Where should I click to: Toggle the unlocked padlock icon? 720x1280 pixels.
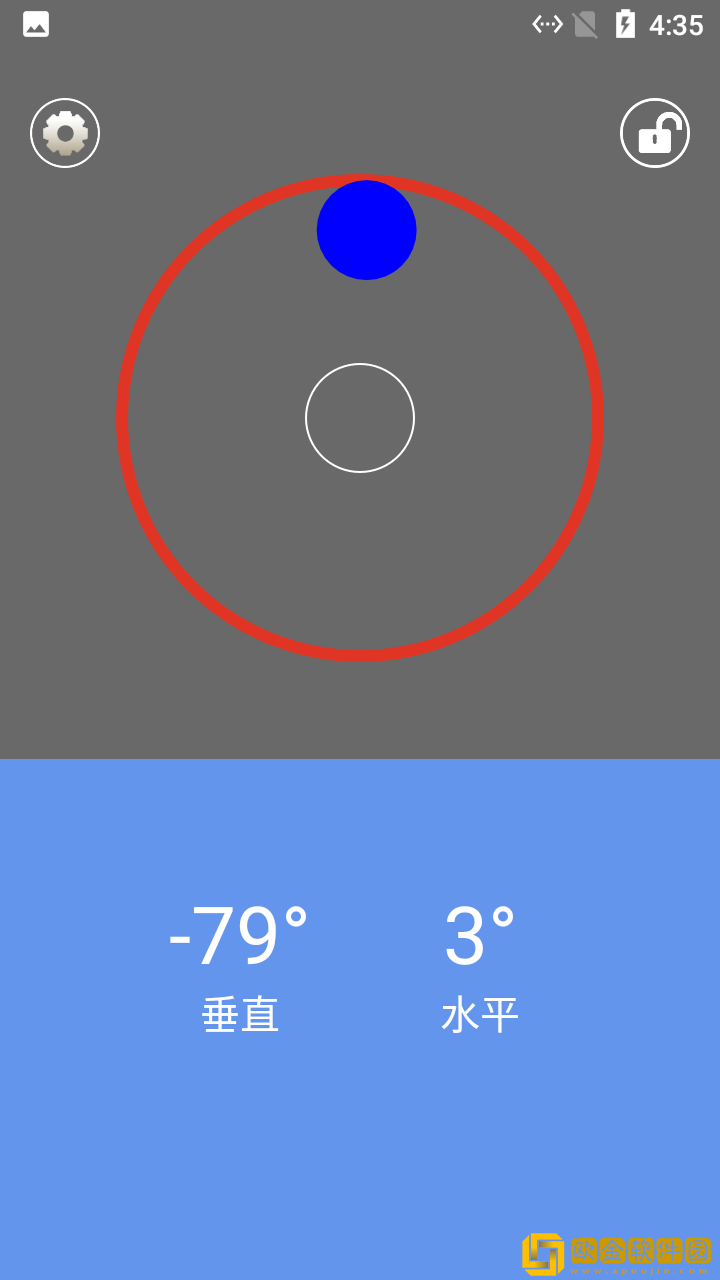pyautogui.click(x=655, y=133)
